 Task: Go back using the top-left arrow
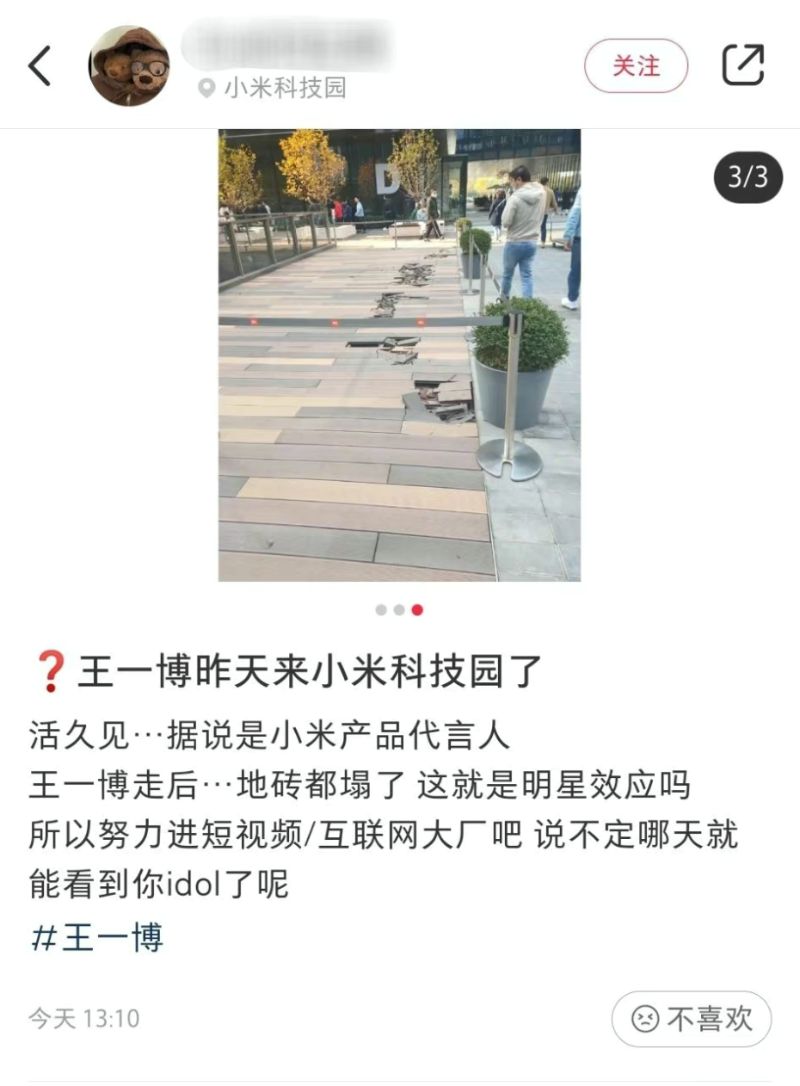(x=40, y=66)
